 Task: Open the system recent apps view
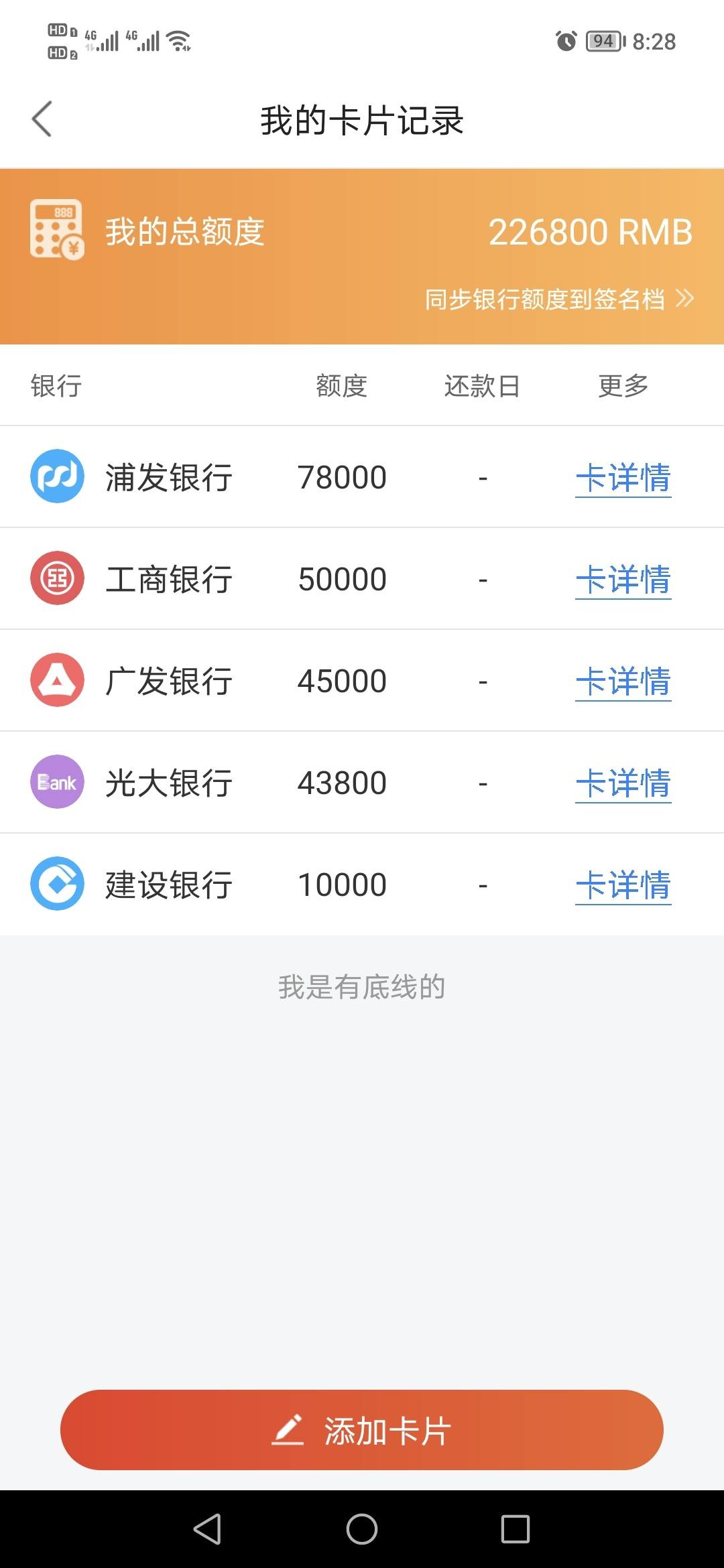pos(516,1529)
